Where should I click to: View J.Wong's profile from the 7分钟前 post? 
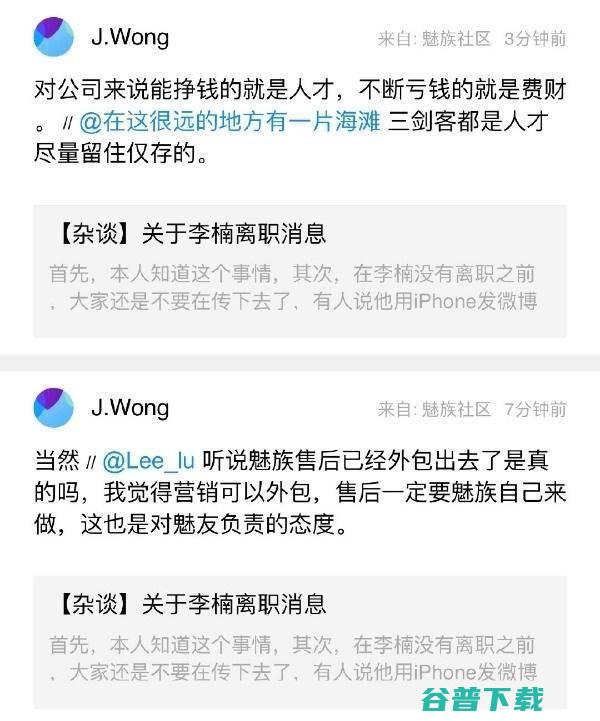(x=130, y=408)
